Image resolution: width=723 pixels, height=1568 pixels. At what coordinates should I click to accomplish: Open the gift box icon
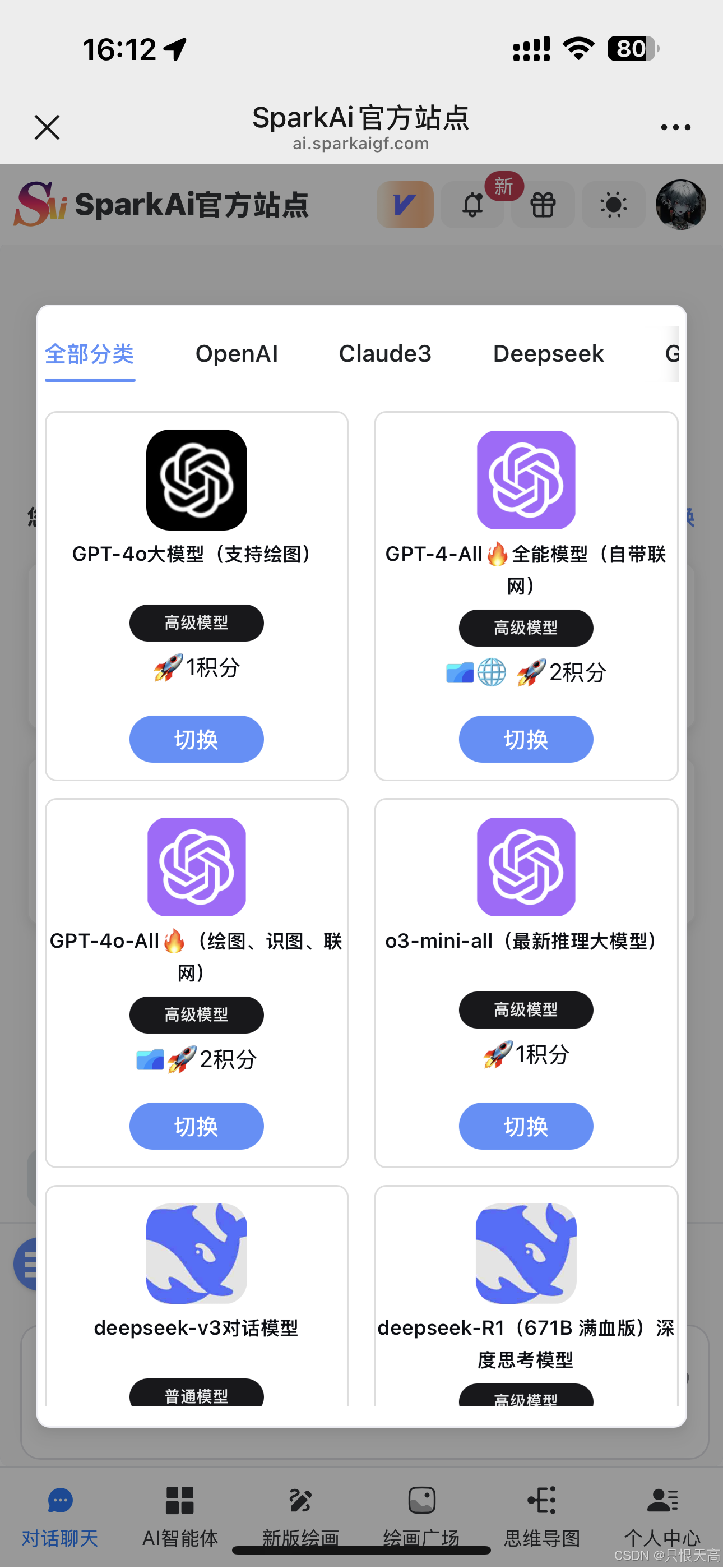click(x=543, y=205)
